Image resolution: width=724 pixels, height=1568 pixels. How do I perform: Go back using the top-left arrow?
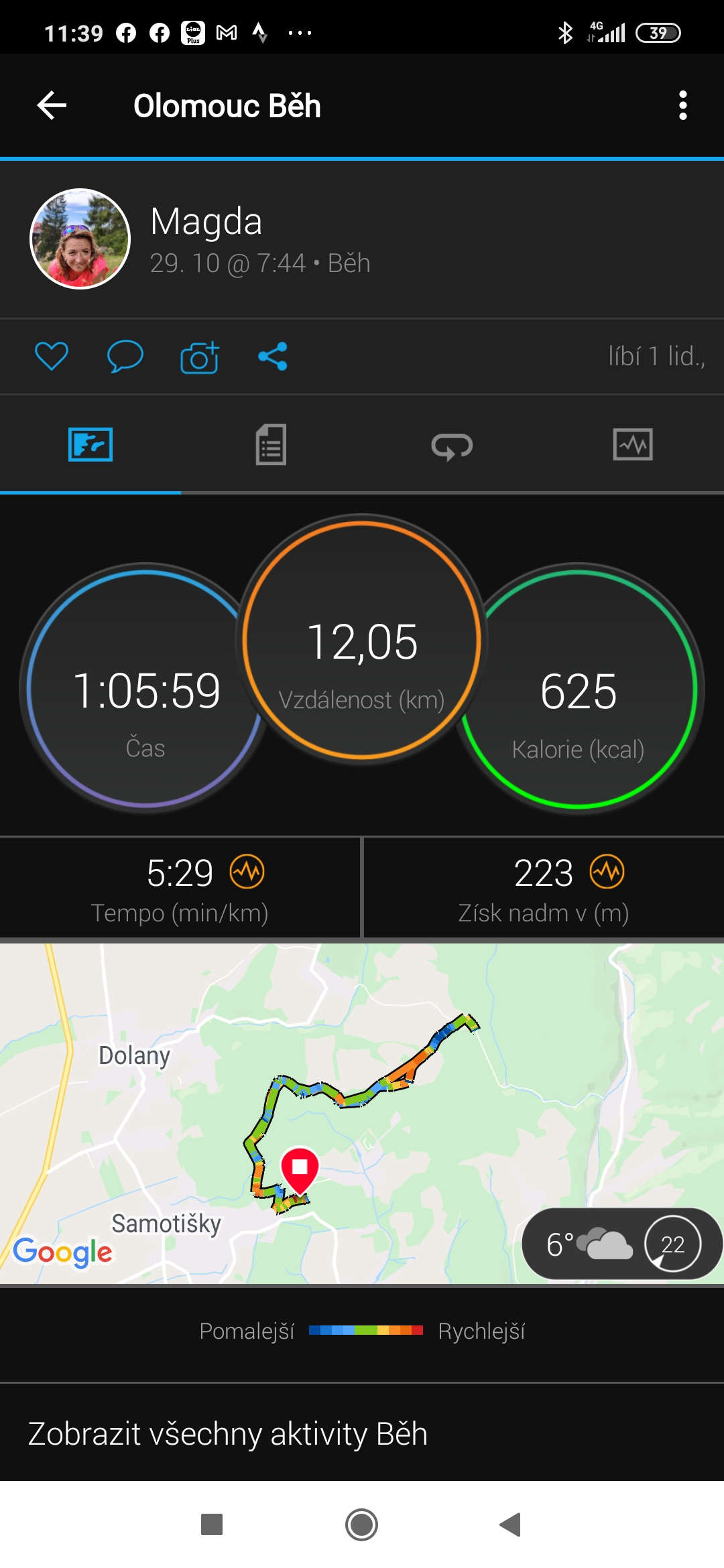(52, 105)
